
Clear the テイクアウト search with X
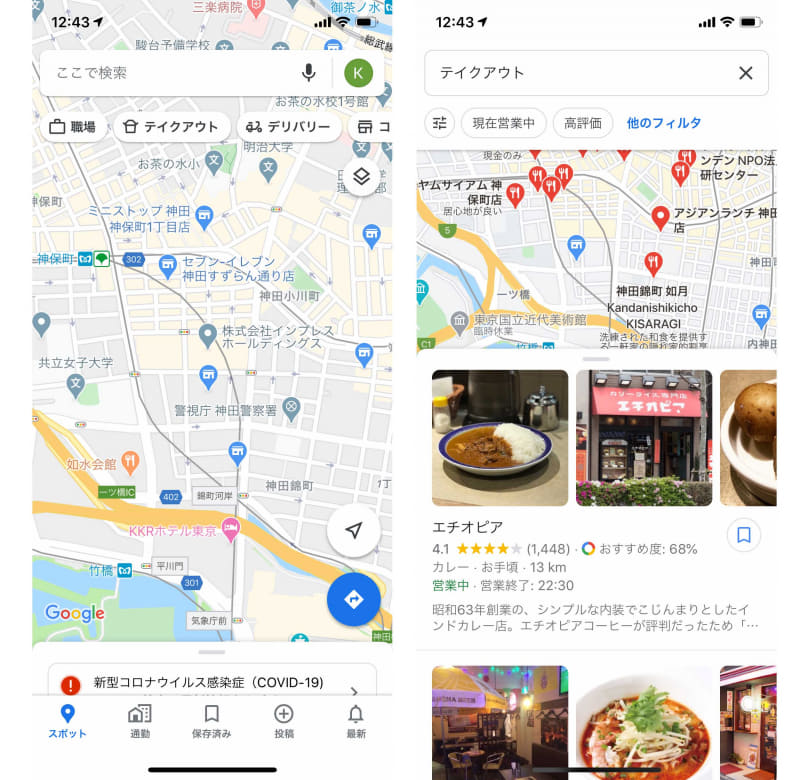coord(745,73)
